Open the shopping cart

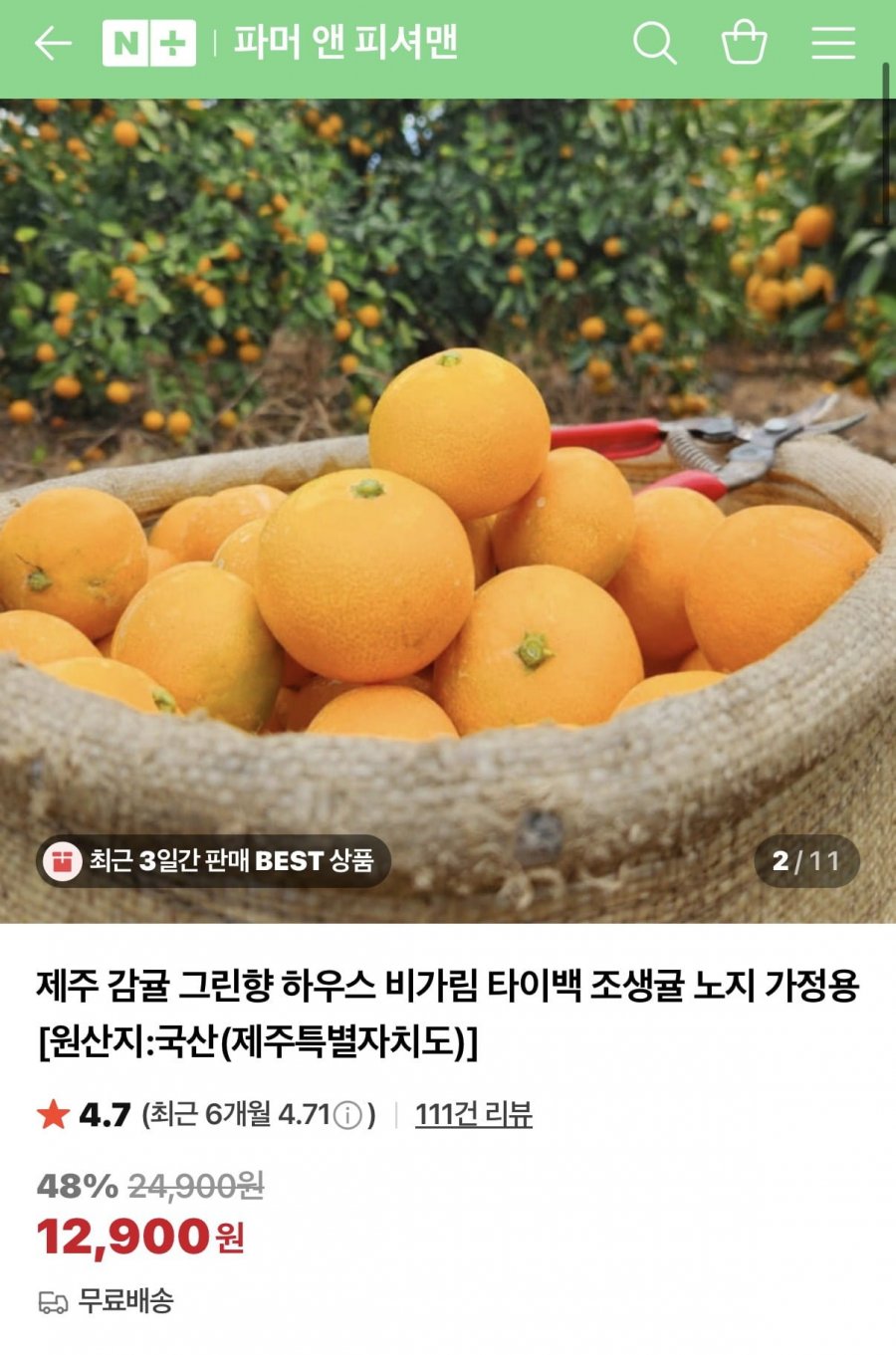[x=744, y=43]
